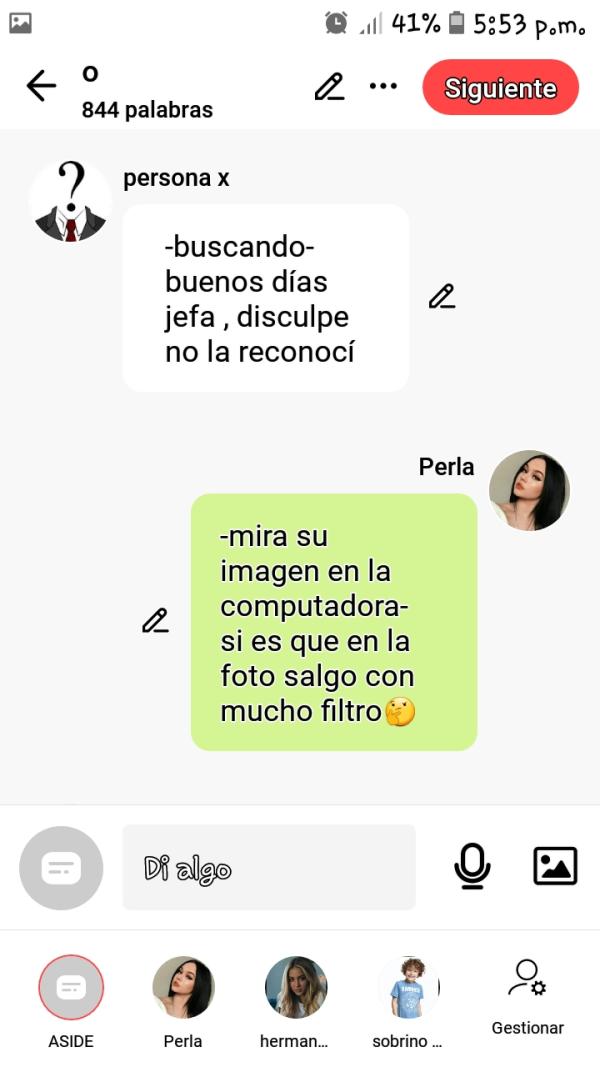
Task: Open the three-dot overflow menu
Action: click(383, 87)
